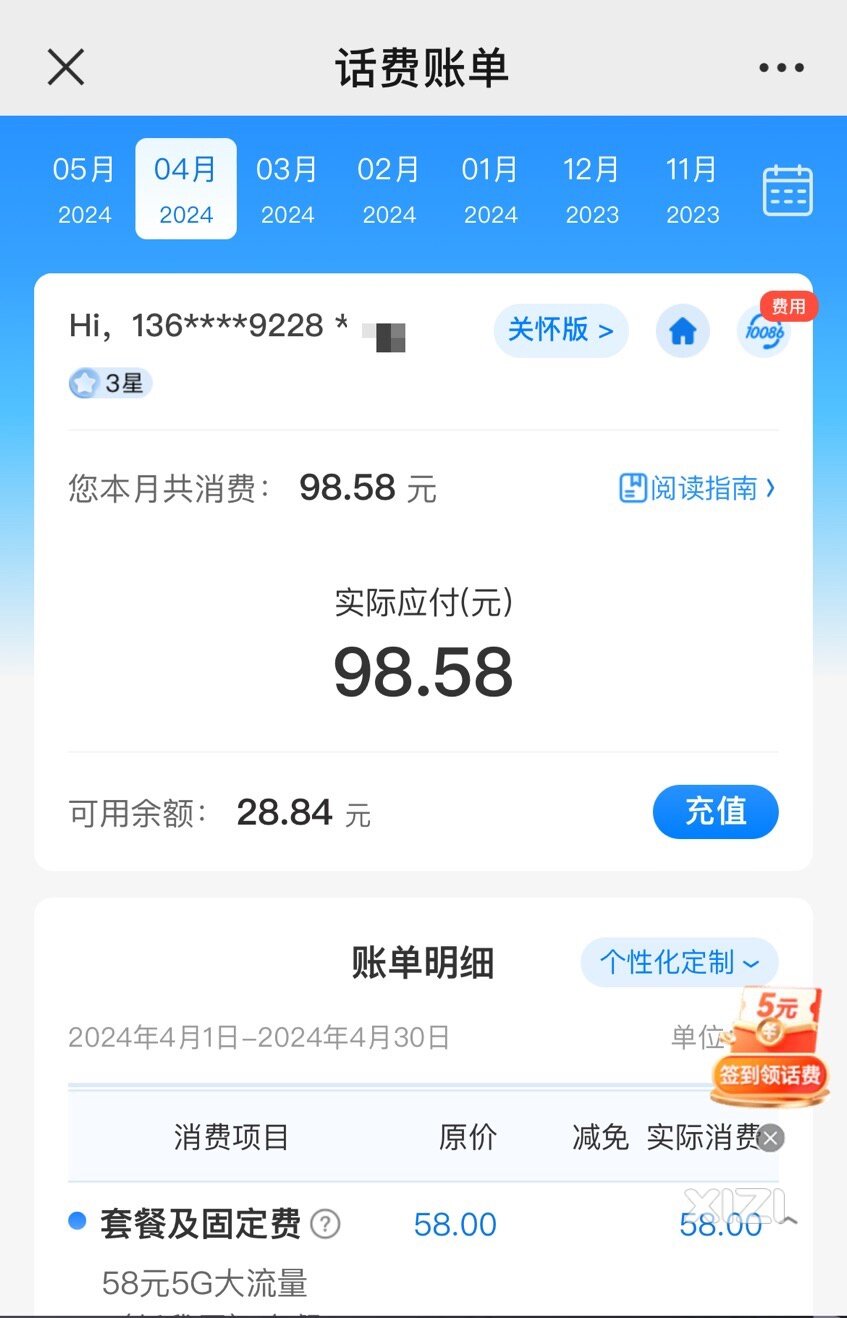Tap 充值 to recharge balance

(715, 811)
